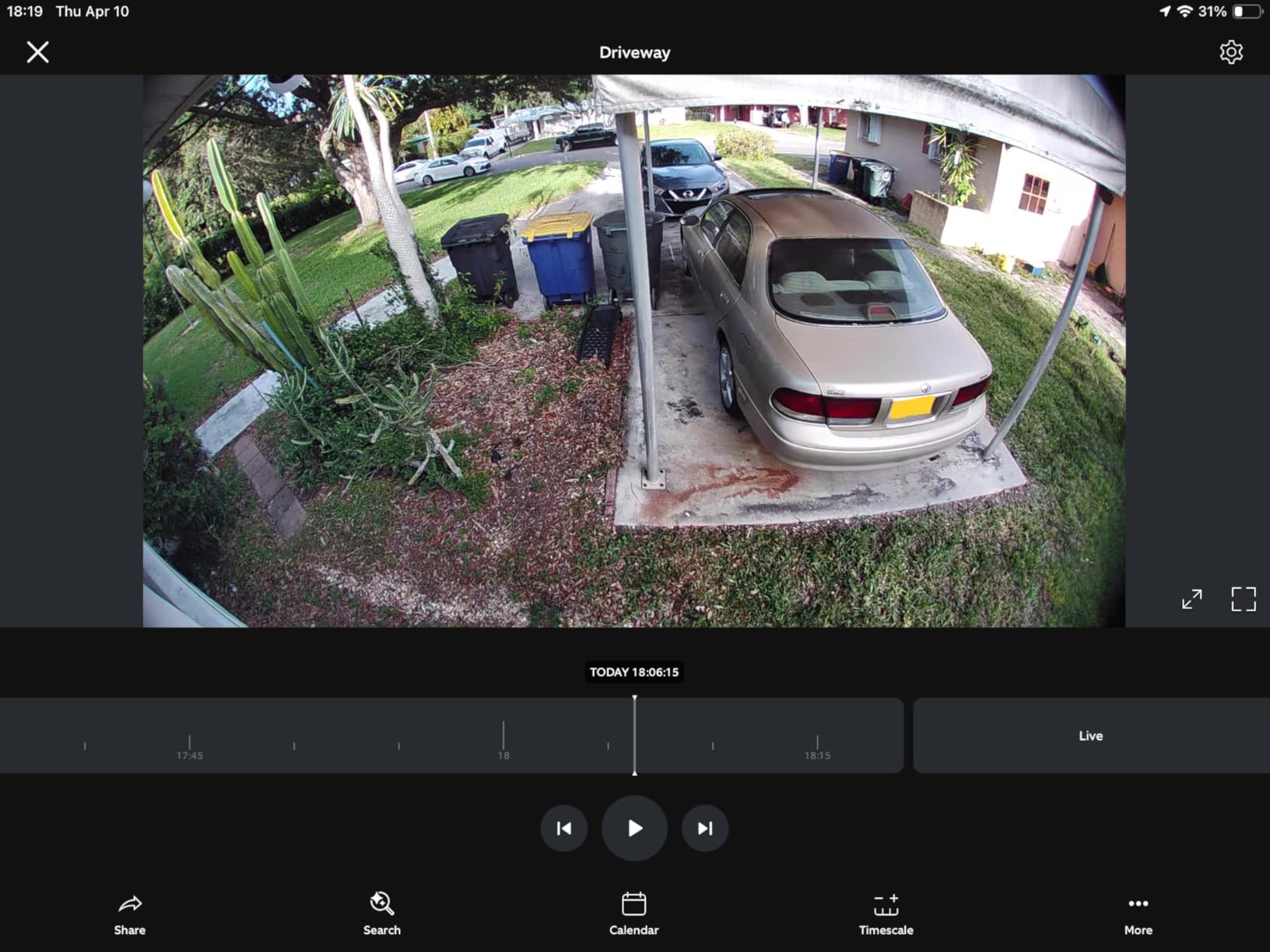The height and width of the screenshot is (952, 1270).
Task: Jump to Live view
Action: (x=1090, y=735)
